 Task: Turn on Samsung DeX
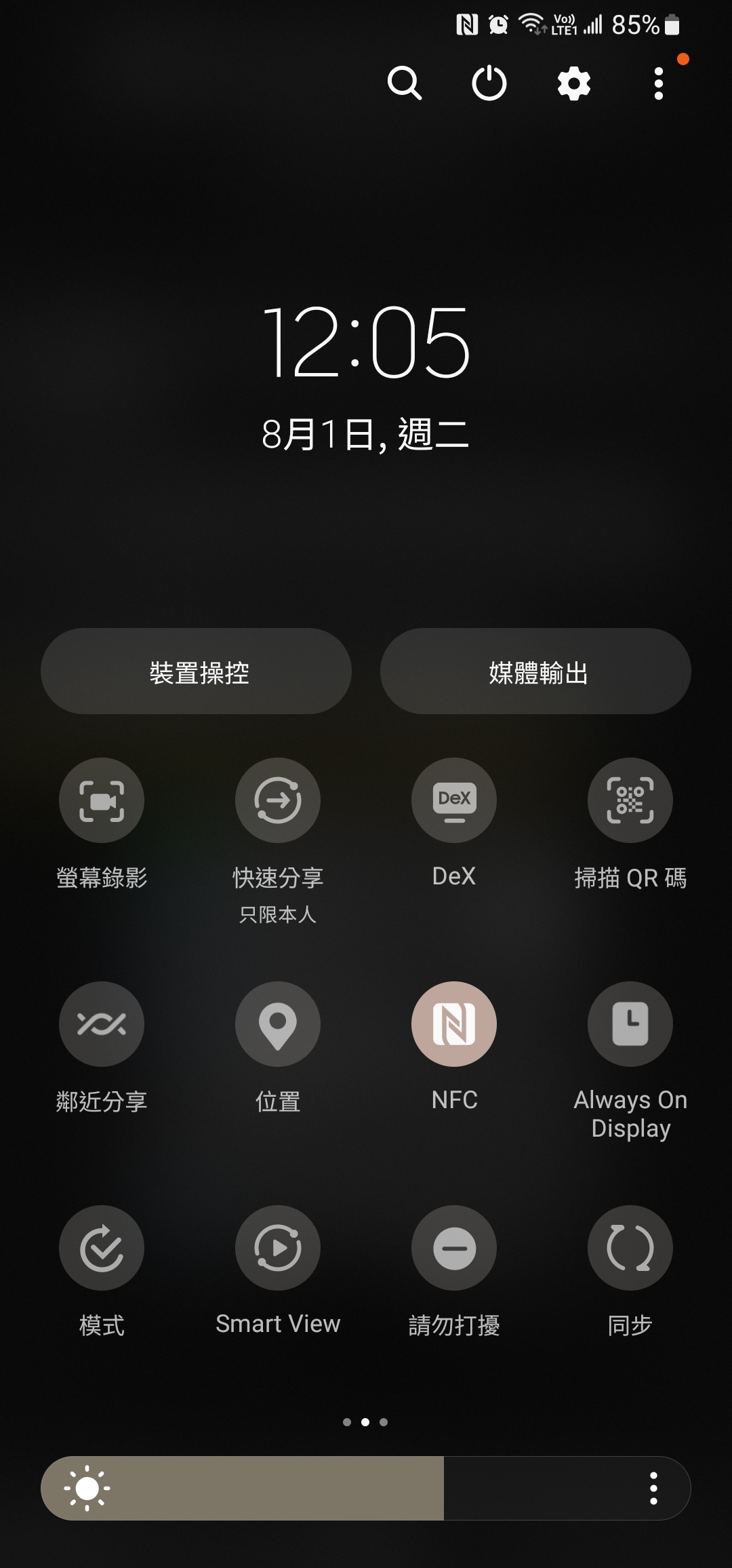(454, 800)
